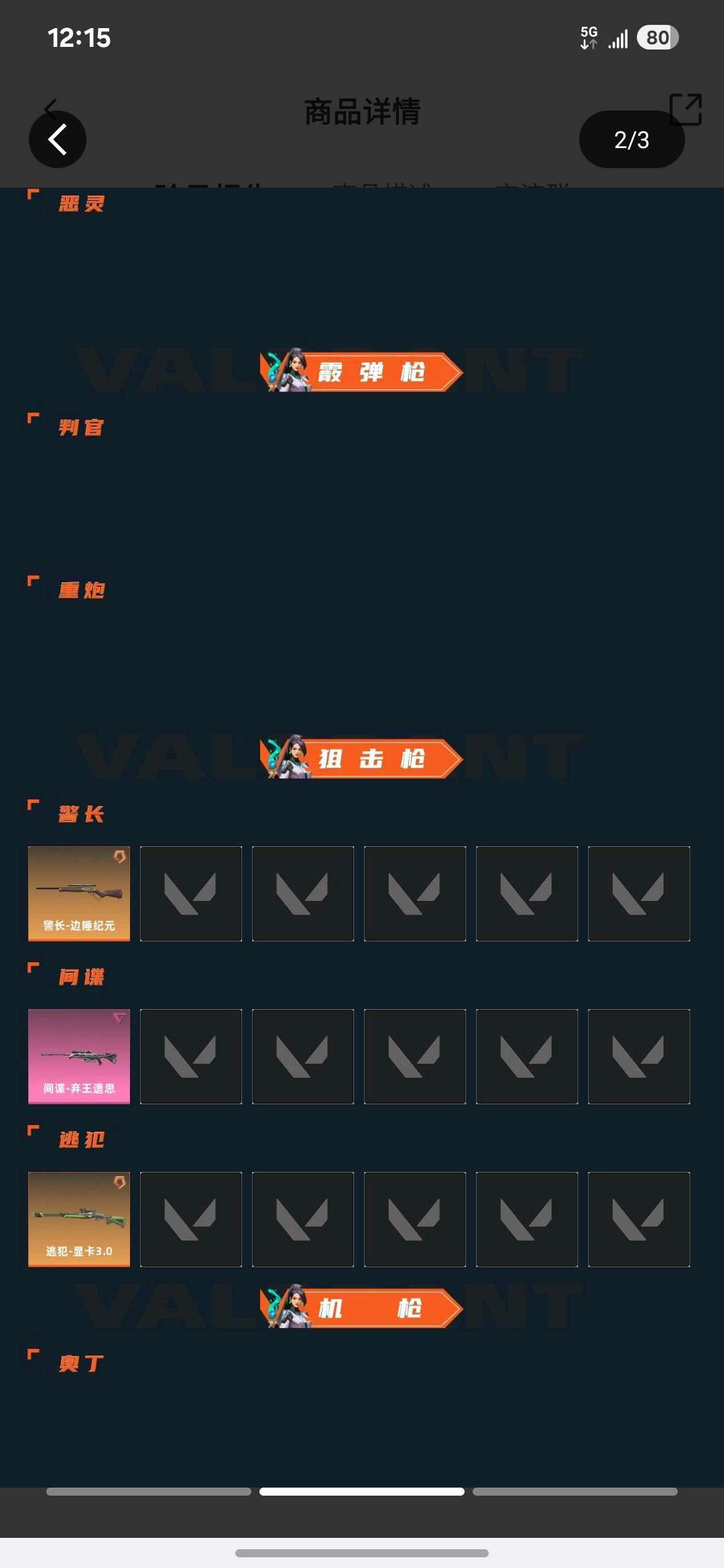
Task: Jump to the third image indicator segment
Action: (575, 1492)
